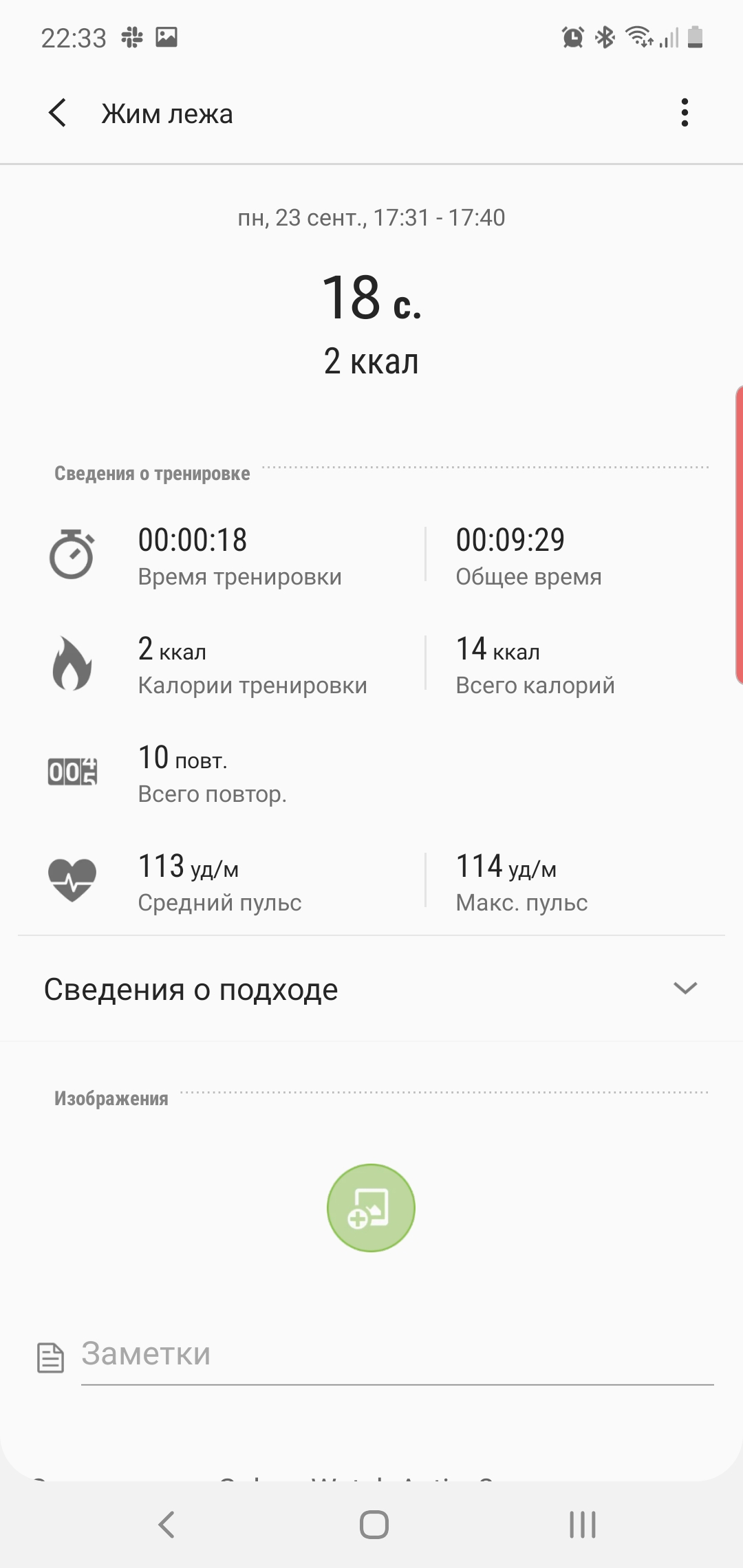The height and width of the screenshot is (1568, 743).
Task: Go back from the Жим лежа screen
Action: [x=58, y=113]
